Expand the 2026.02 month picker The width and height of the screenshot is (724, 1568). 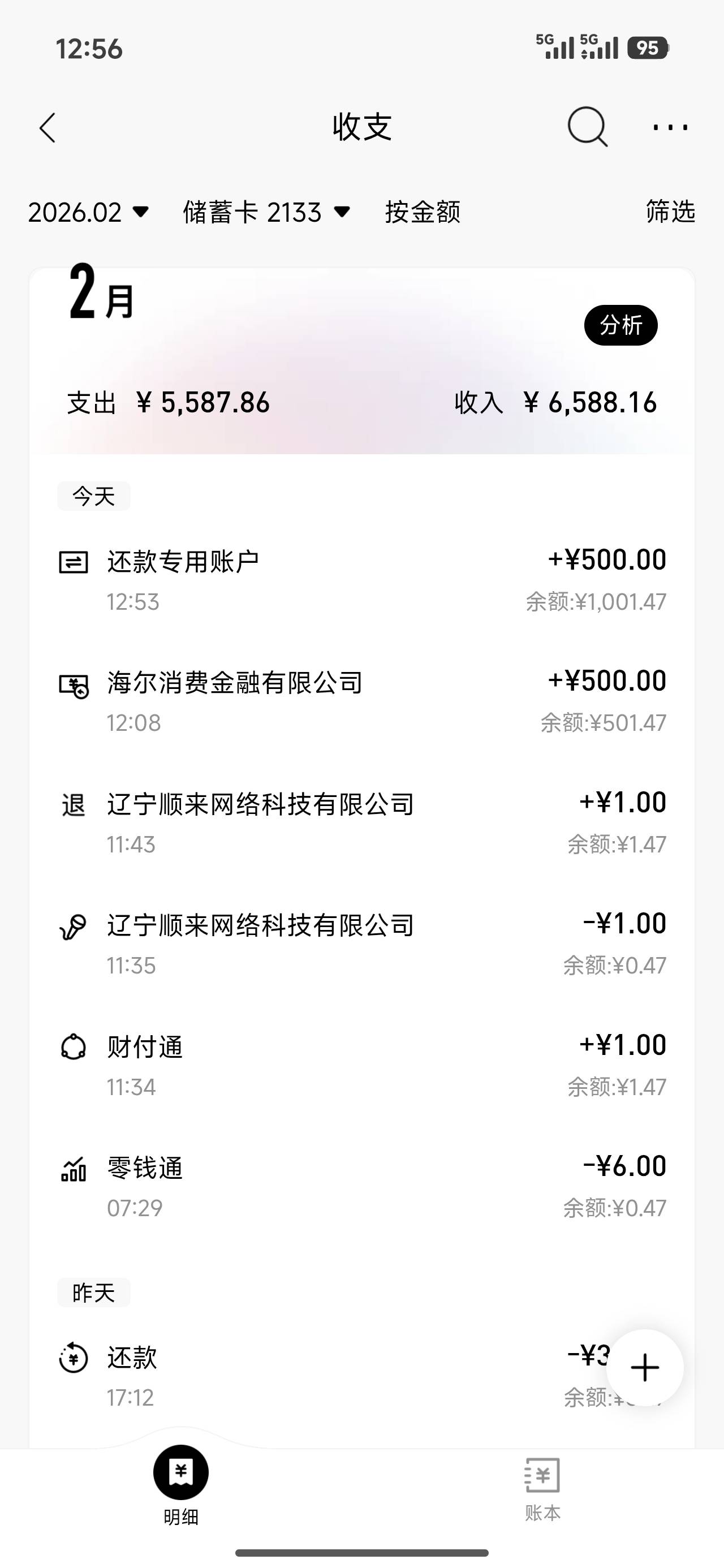pyautogui.click(x=88, y=212)
